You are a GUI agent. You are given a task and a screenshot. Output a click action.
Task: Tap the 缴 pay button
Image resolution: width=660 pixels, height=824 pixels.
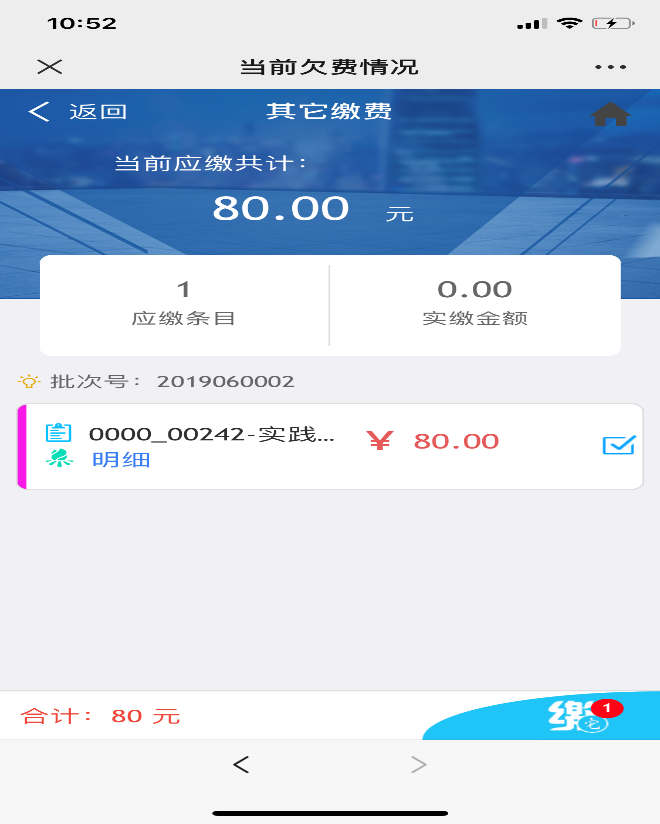pyautogui.click(x=580, y=717)
